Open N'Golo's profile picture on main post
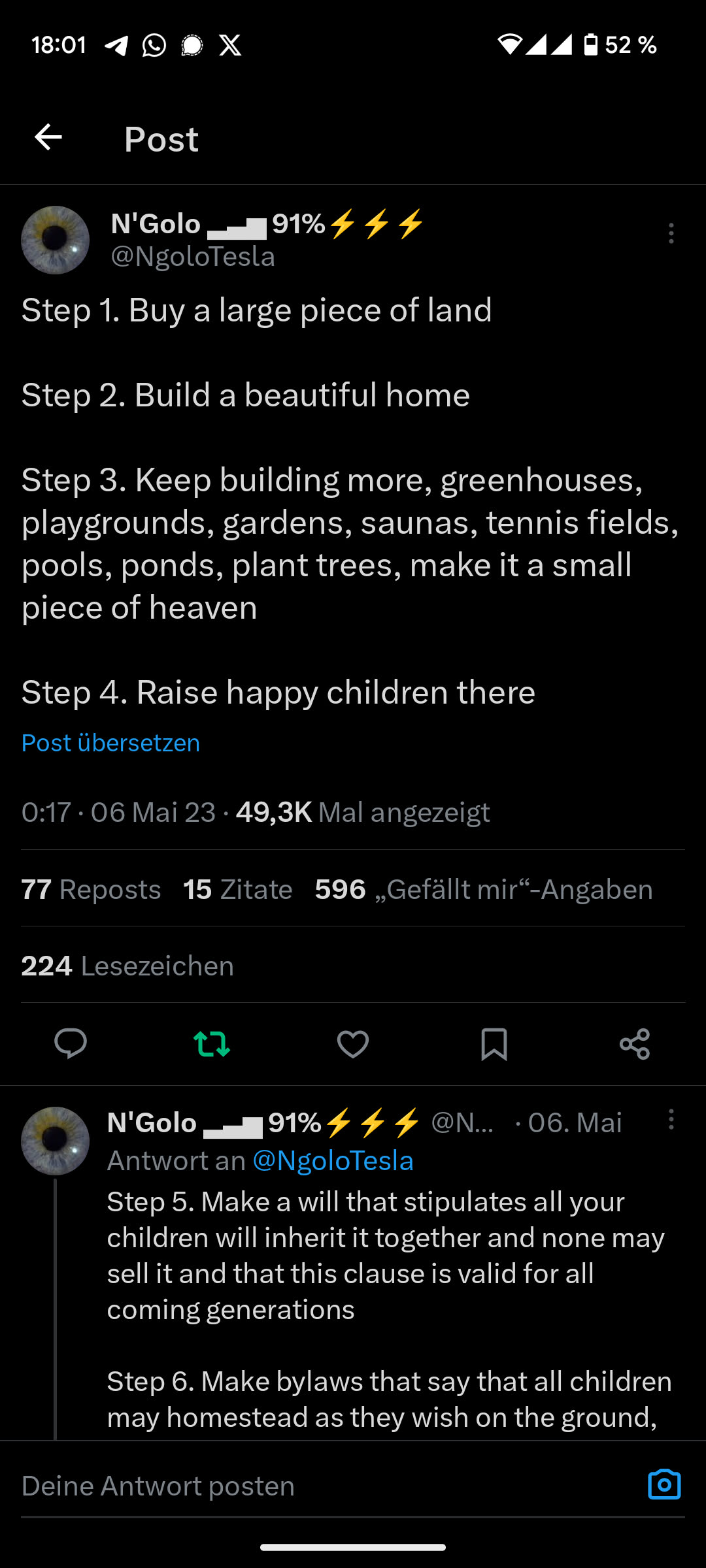 pyautogui.click(x=56, y=240)
